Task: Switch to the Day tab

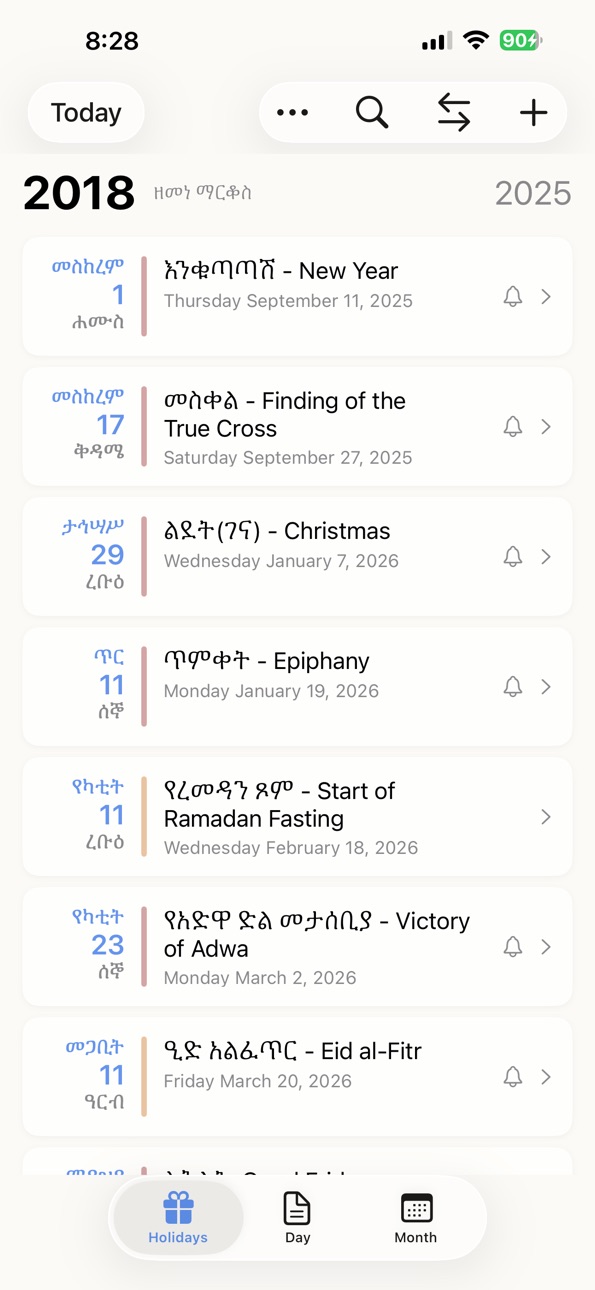Action: click(297, 1217)
